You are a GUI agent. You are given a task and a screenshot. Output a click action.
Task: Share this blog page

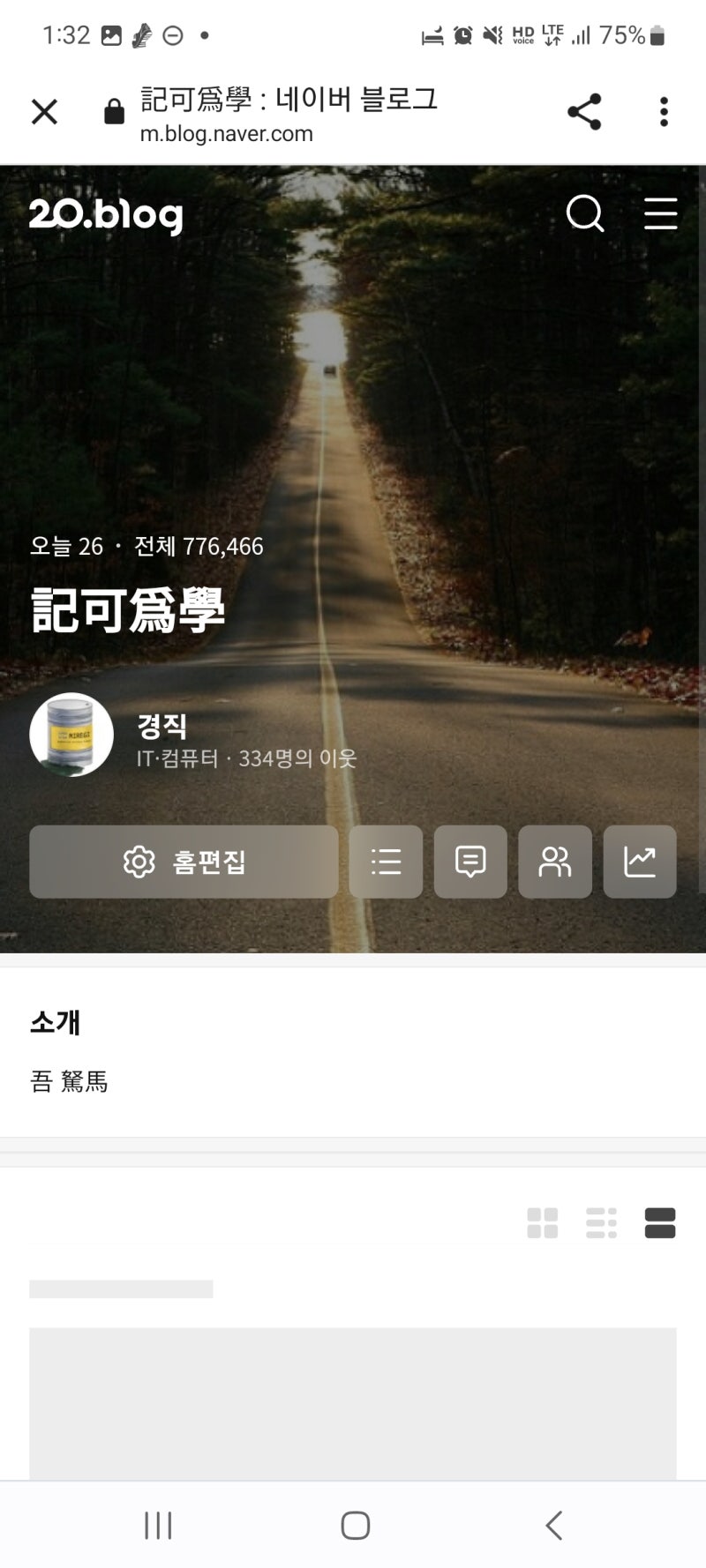point(584,112)
